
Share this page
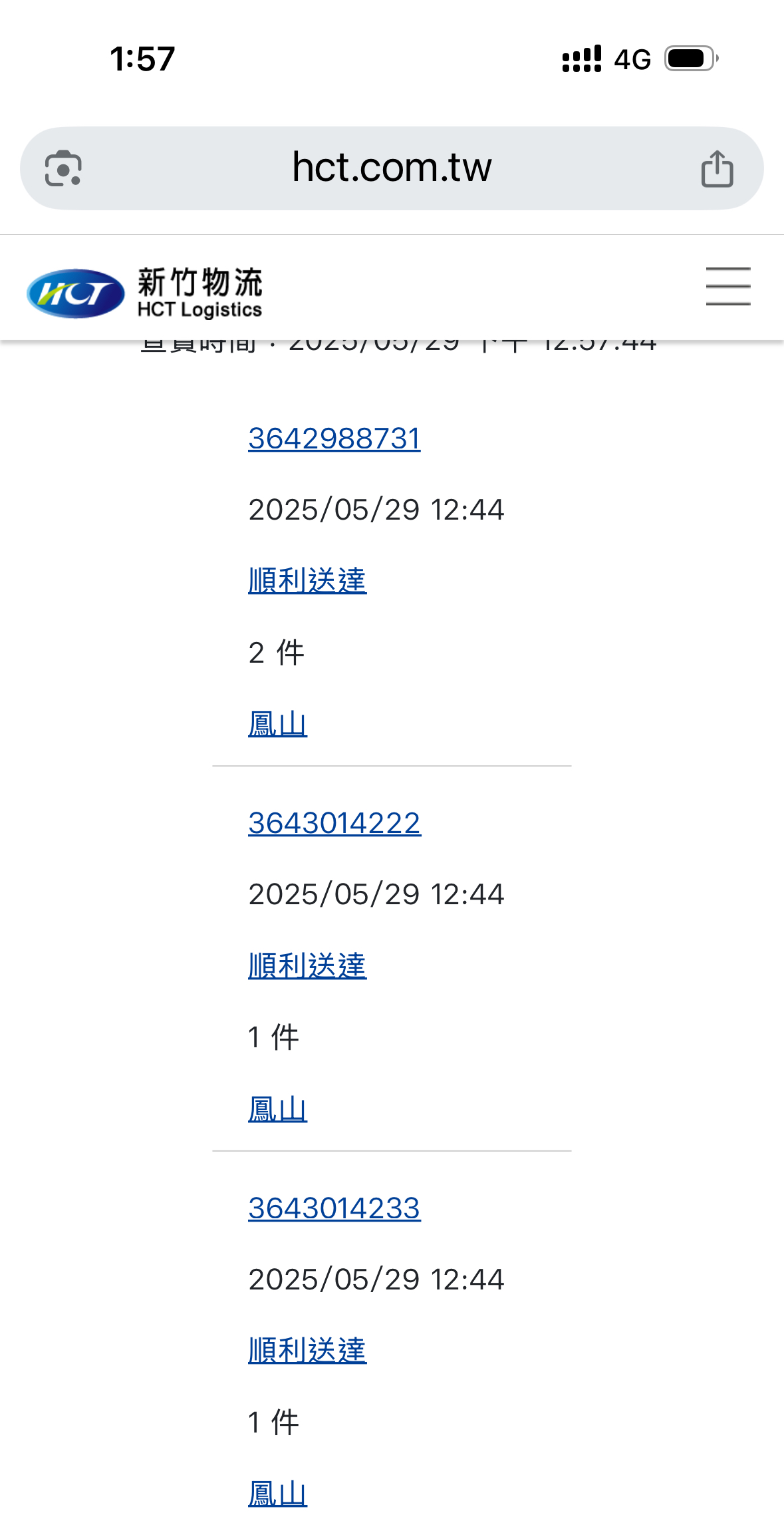(x=717, y=168)
